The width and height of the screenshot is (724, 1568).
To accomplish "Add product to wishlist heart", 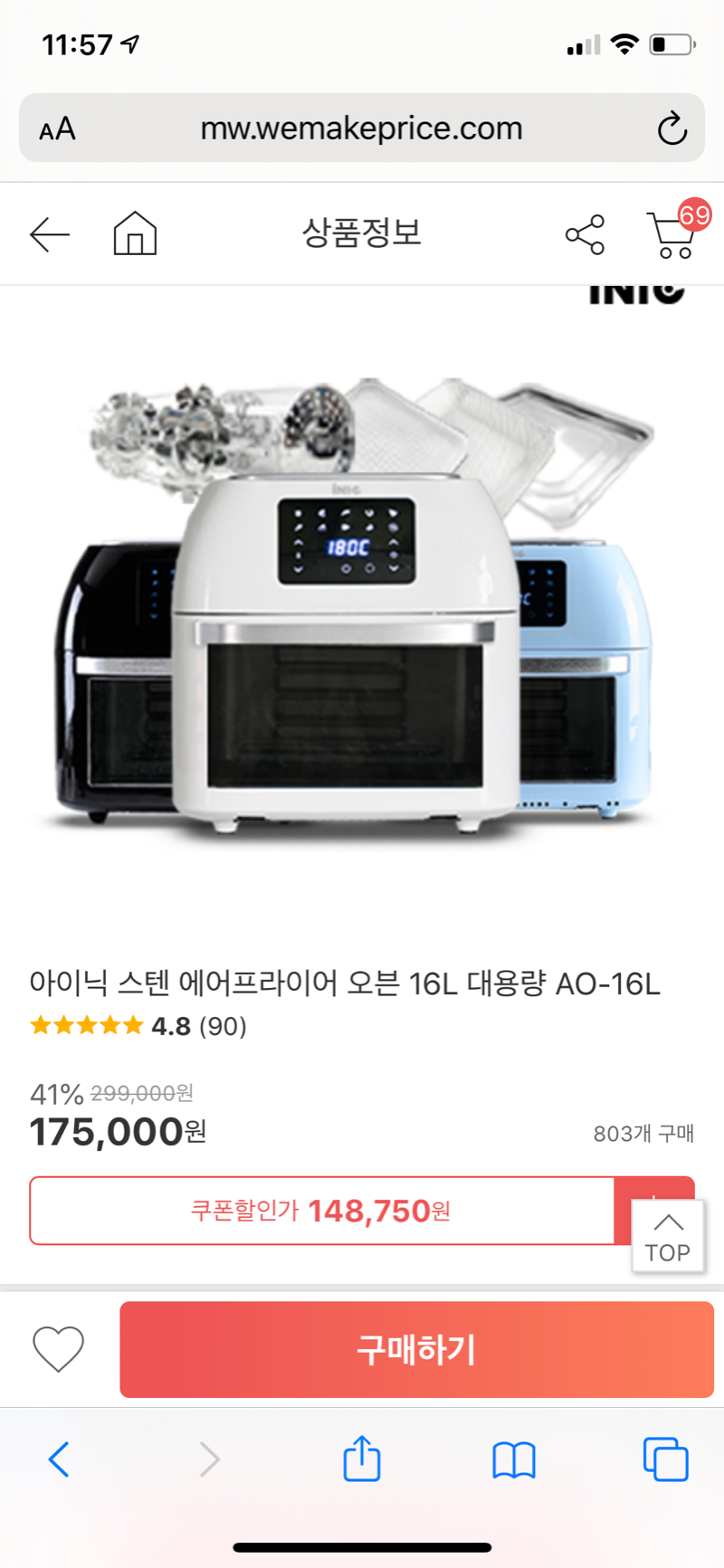I will click(59, 1349).
